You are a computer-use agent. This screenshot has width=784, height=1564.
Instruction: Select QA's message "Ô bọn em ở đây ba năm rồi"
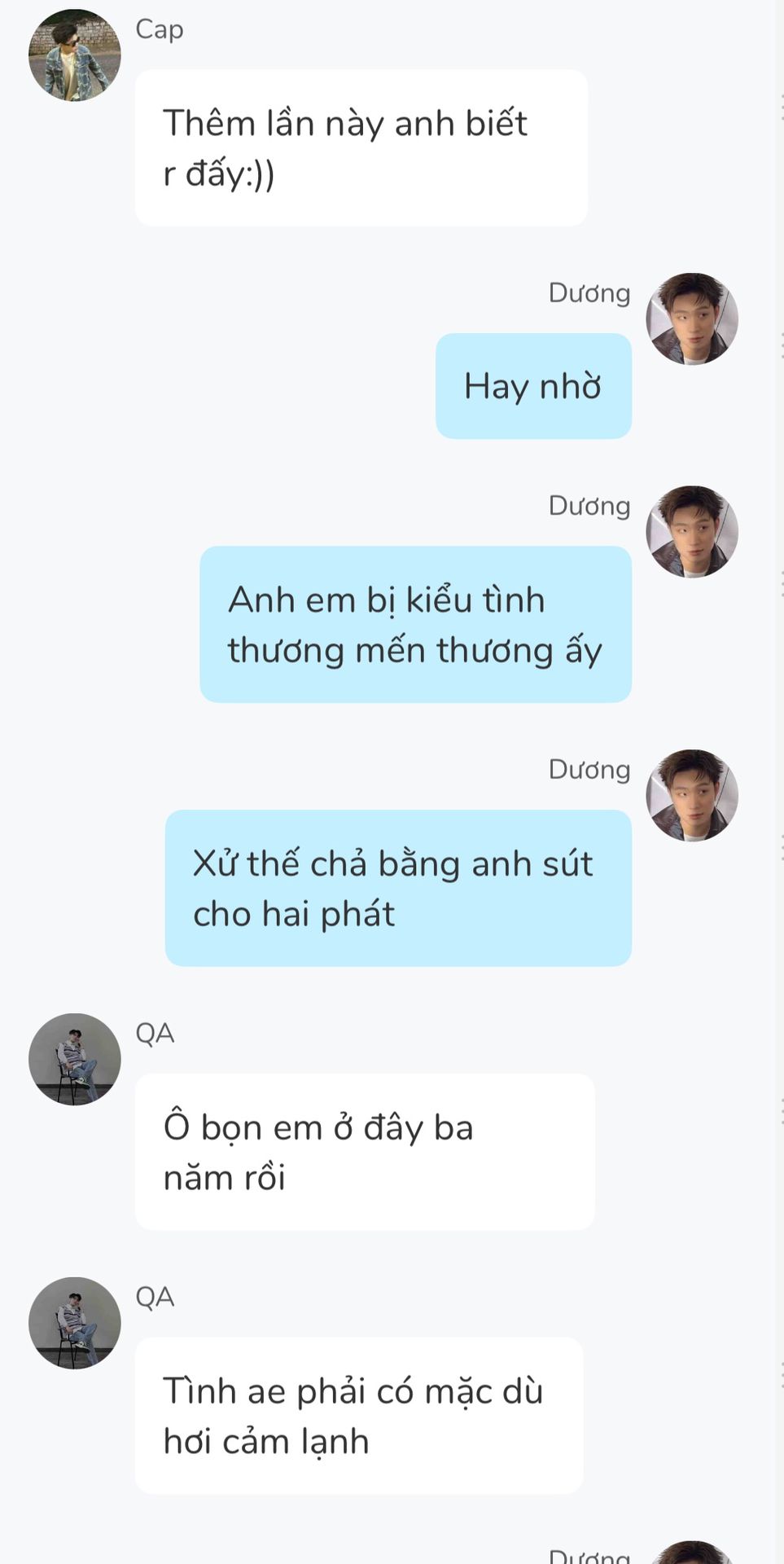click(x=365, y=1152)
